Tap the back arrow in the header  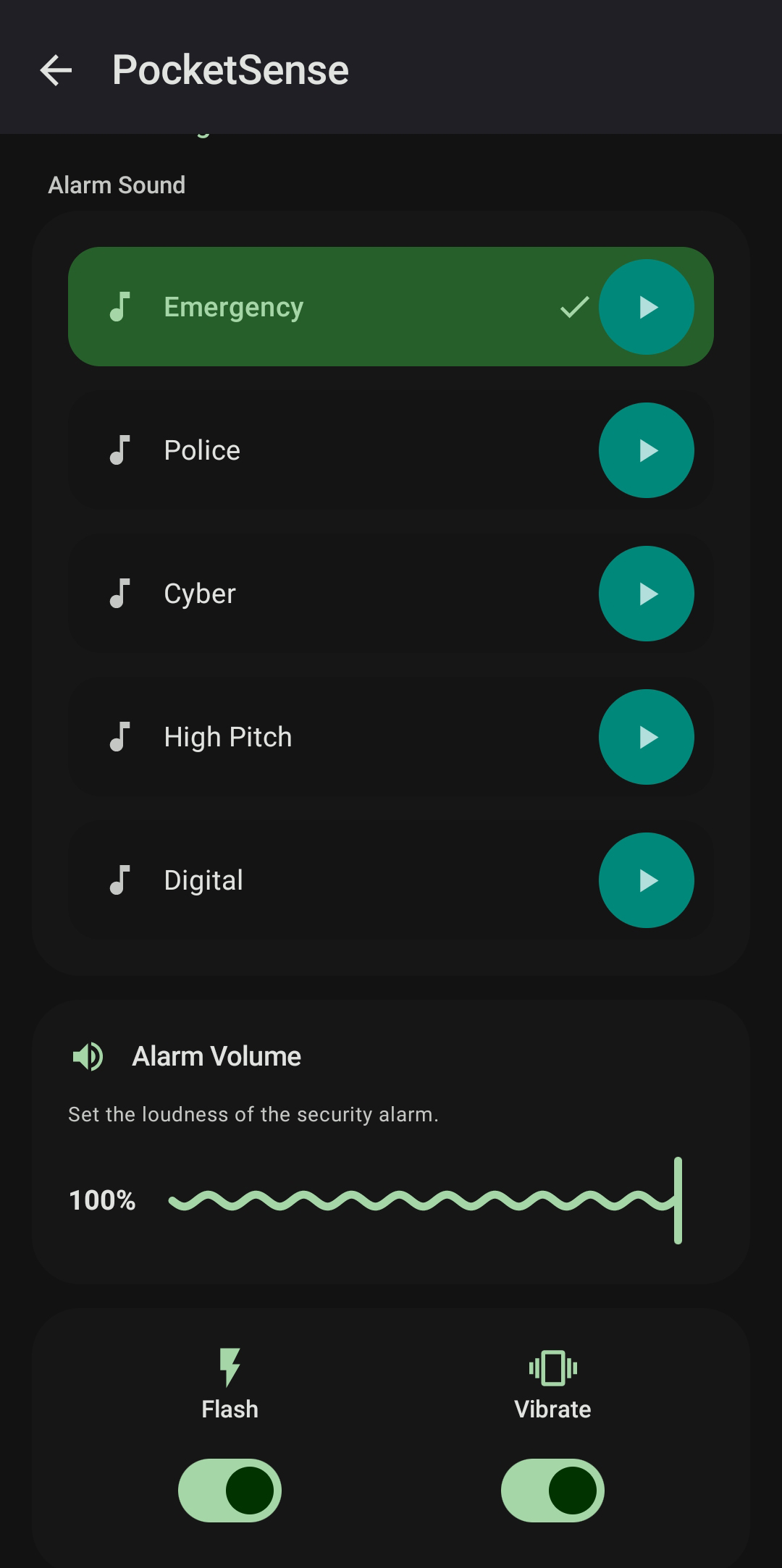(x=56, y=70)
